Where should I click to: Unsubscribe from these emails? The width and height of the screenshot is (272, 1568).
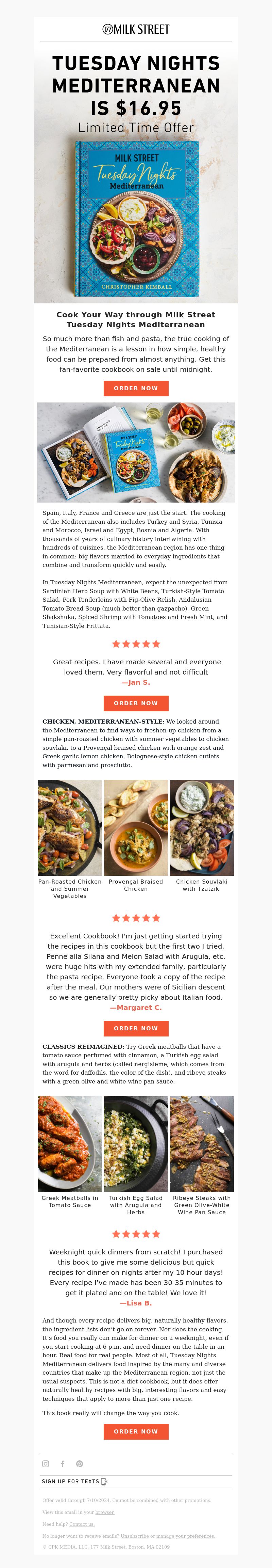pyautogui.click(x=135, y=1536)
